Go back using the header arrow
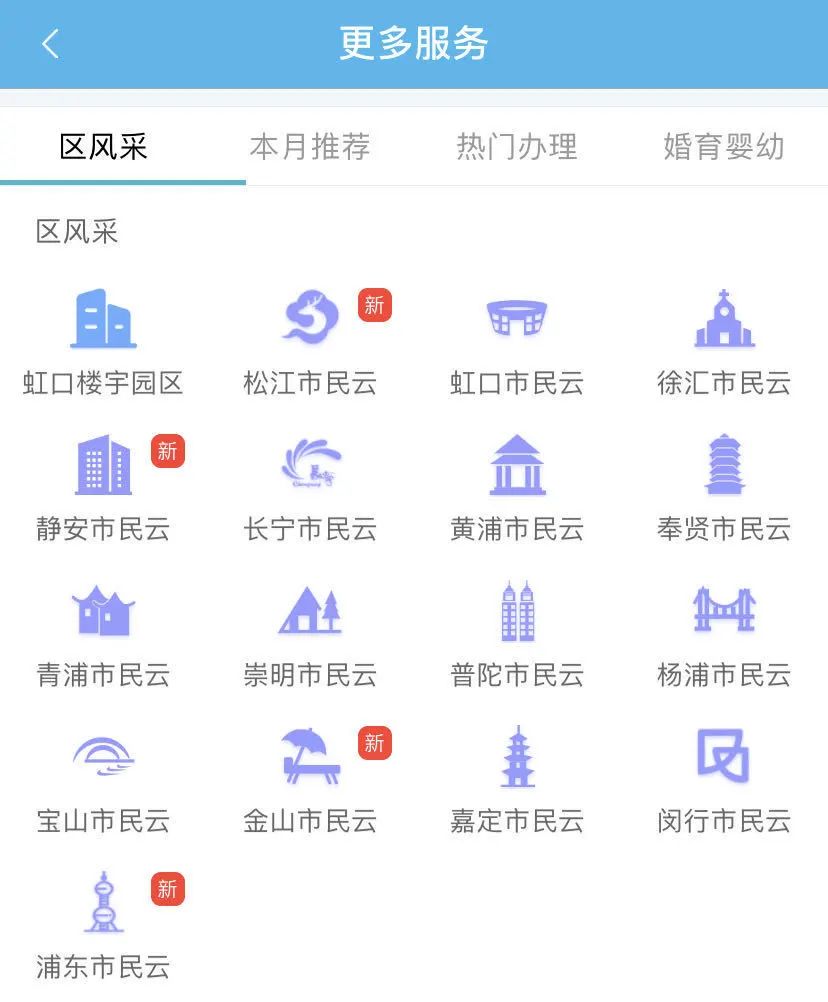The image size is (828, 1002). 50,44
